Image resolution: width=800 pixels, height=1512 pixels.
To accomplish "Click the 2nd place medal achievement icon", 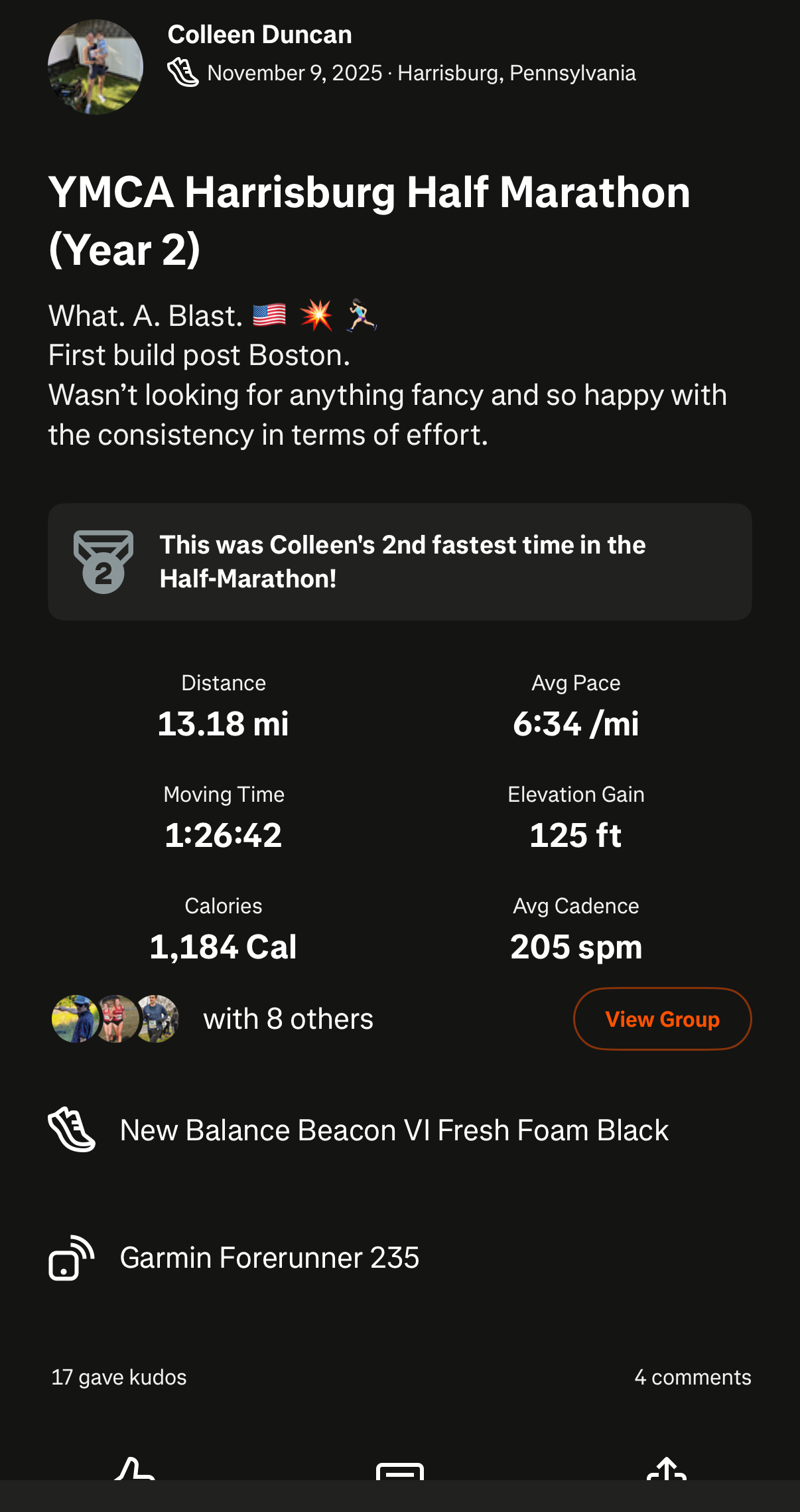I will (x=103, y=561).
